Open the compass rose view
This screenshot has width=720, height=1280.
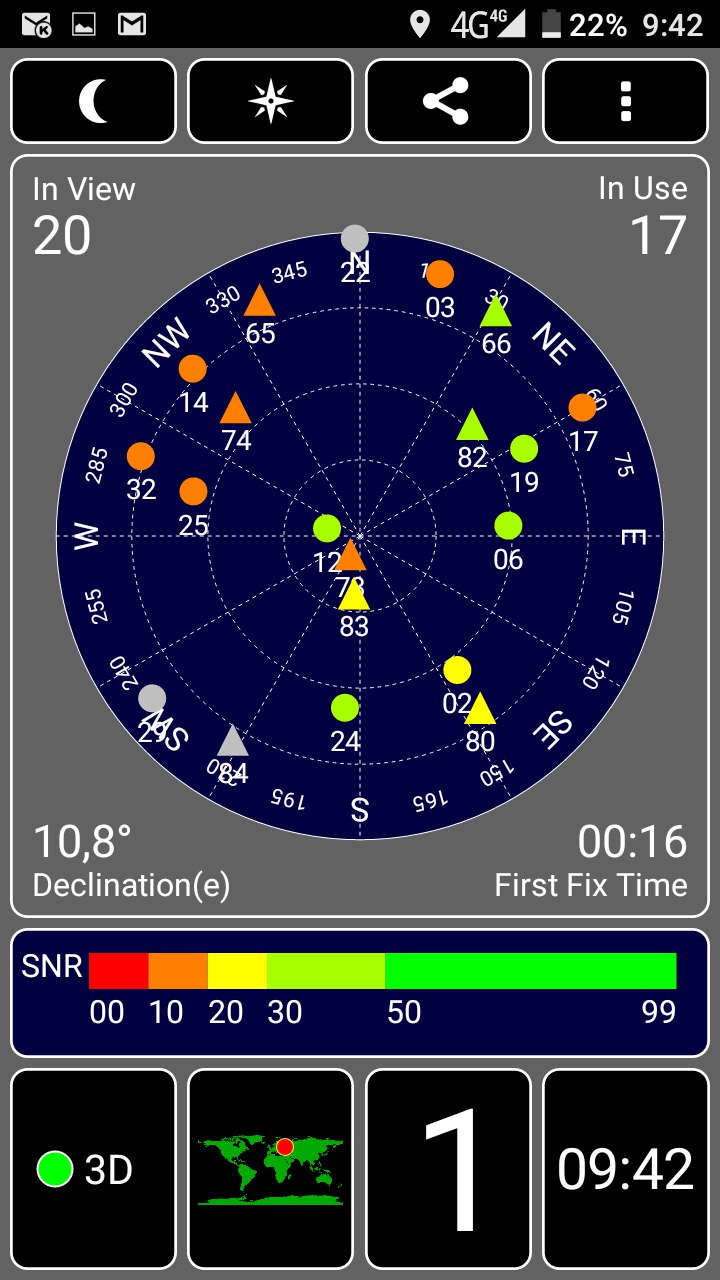(x=271, y=101)
